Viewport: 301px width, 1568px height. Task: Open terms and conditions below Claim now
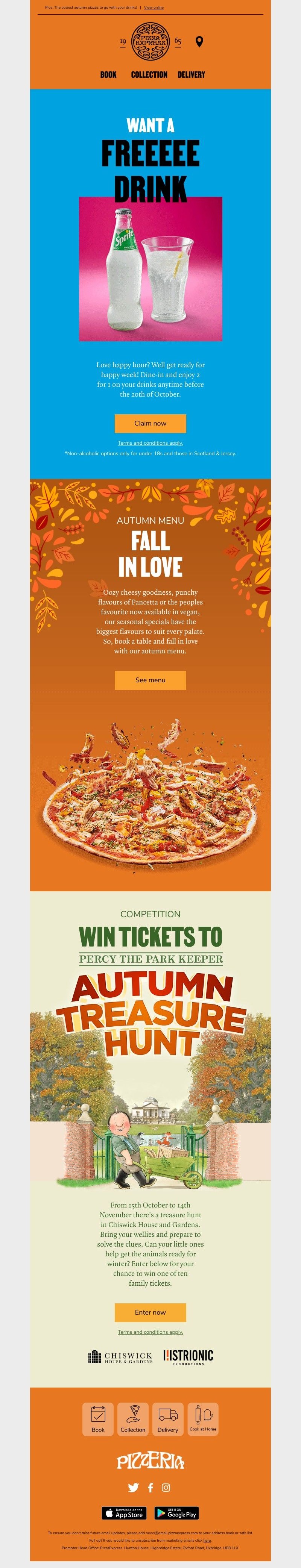[x=150, y=443]
